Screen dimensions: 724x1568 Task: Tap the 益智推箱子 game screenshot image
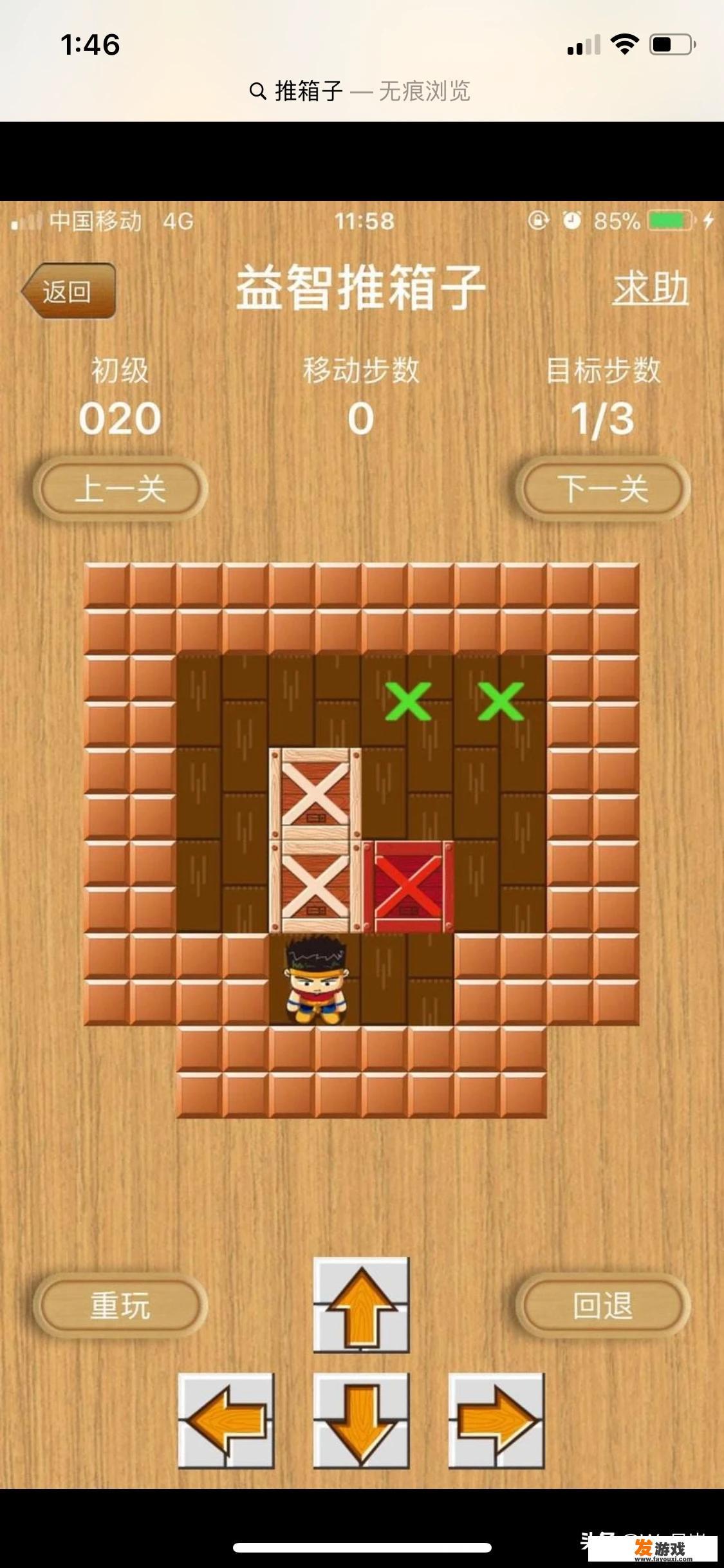click(x=362, y=843)
